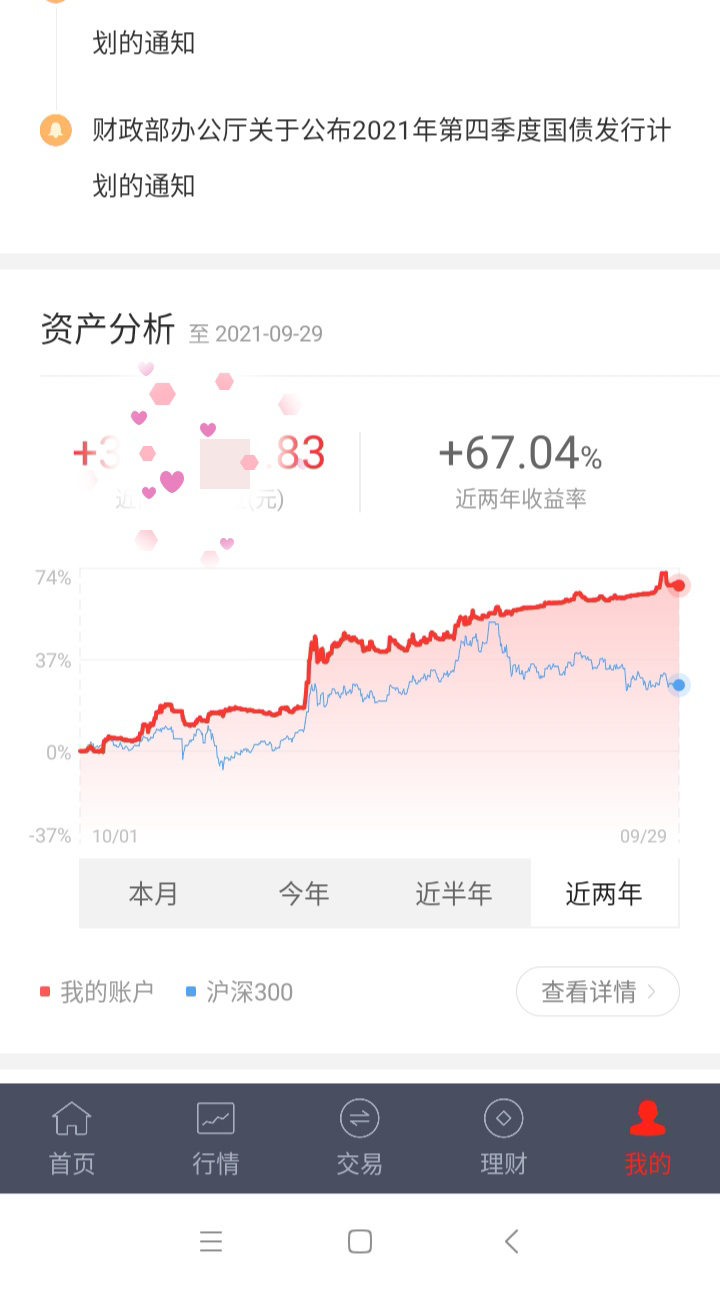Tap 查看详情 to view asset details
Image resolution: width=720 pixels, height=1289 pixels.
tap(597, 992)
